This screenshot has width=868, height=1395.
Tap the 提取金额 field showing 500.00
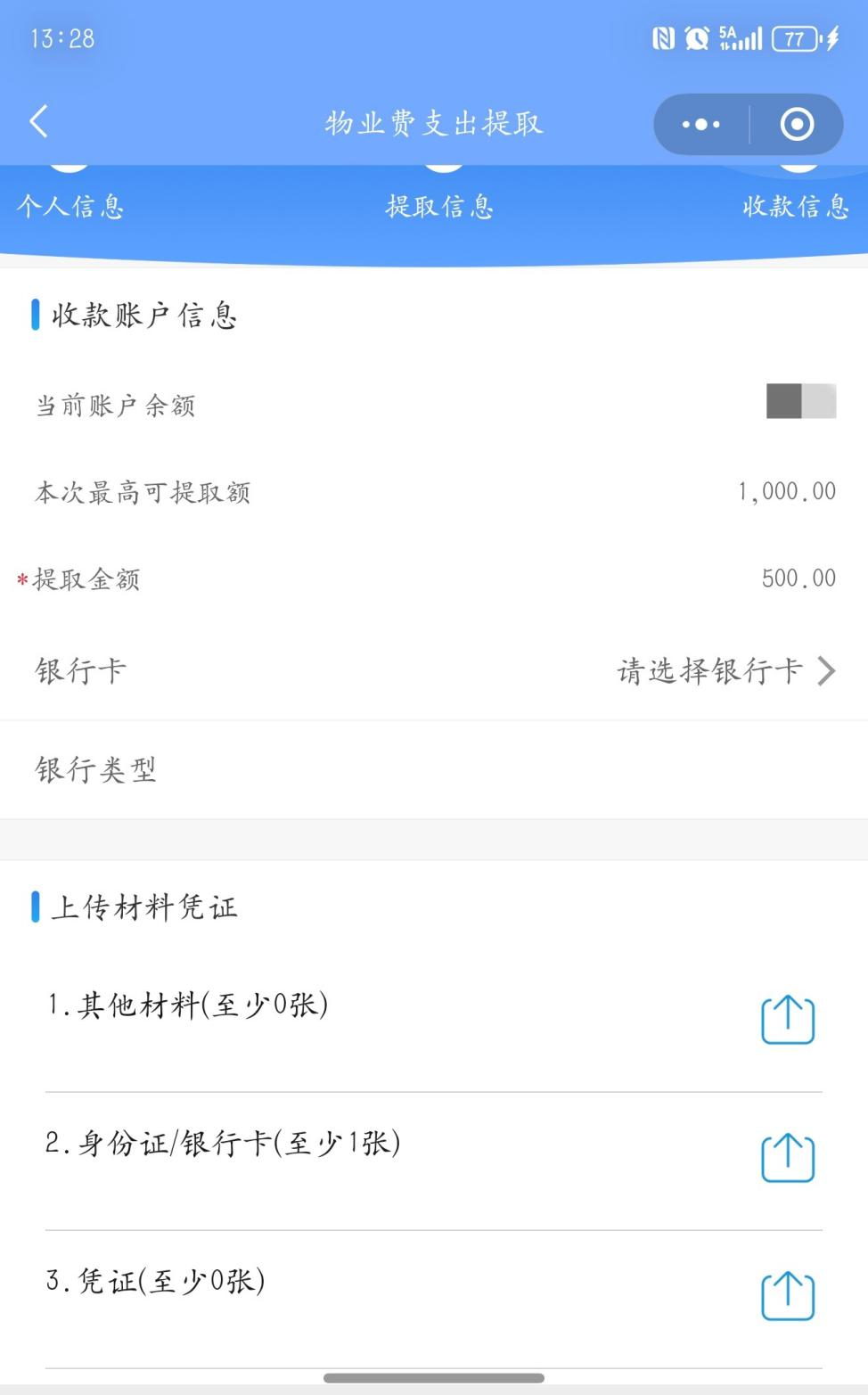point(798,579)
